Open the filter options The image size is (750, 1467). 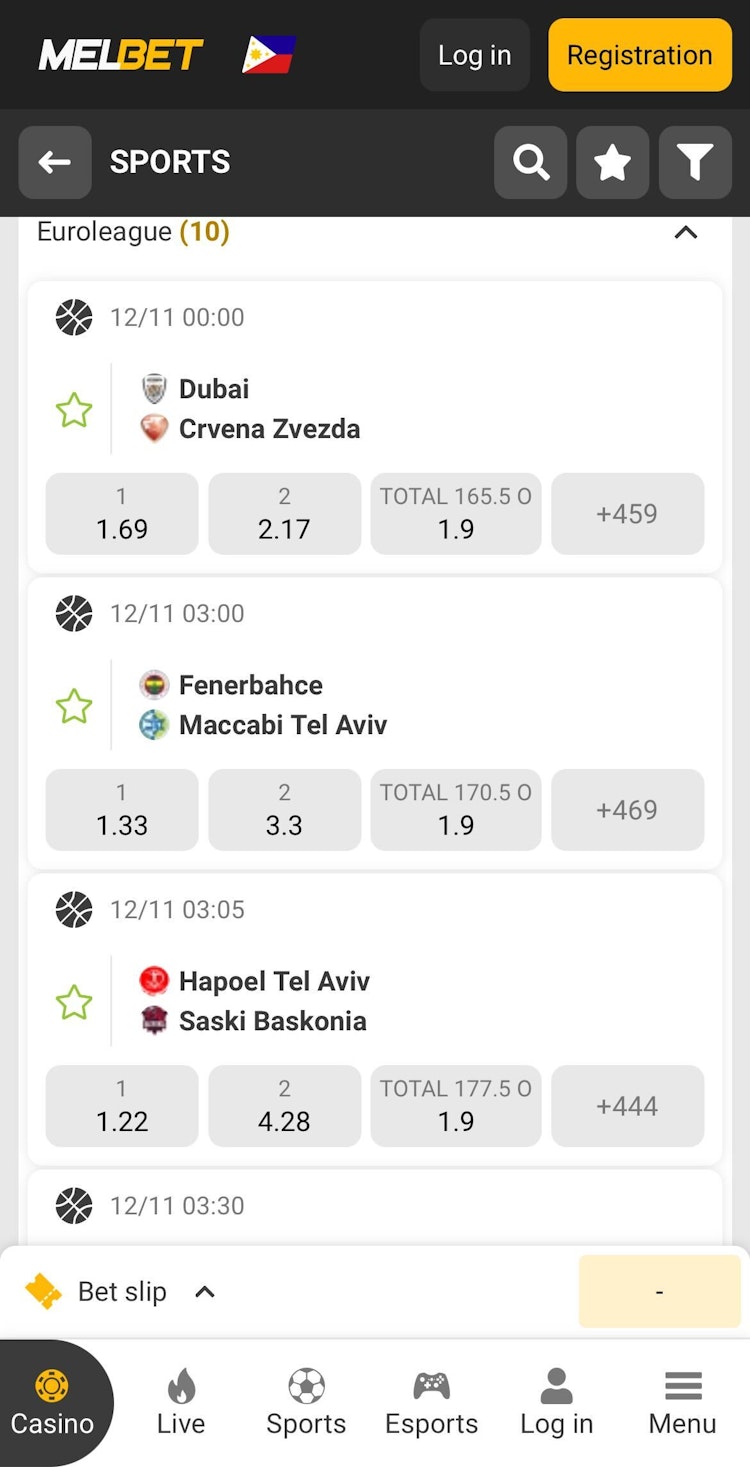click(694, 162)
